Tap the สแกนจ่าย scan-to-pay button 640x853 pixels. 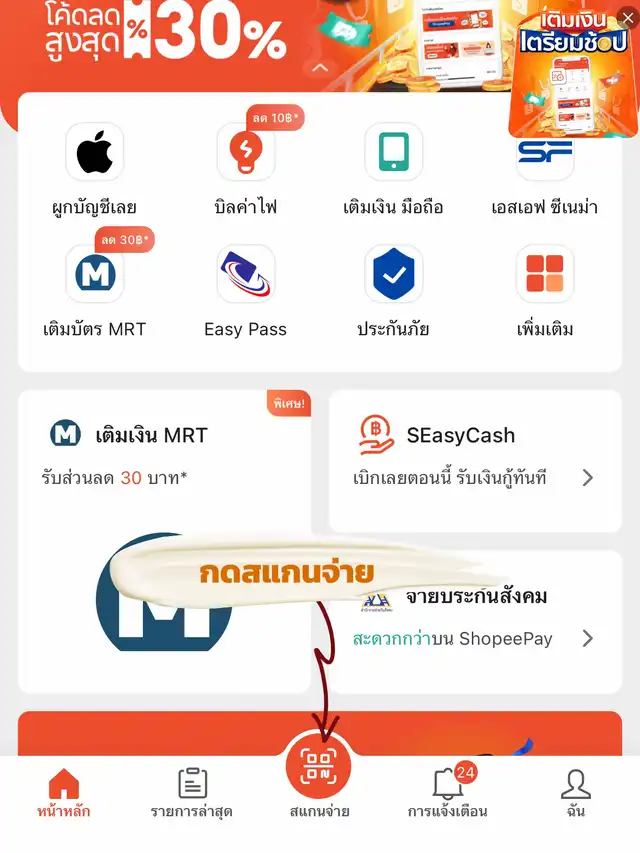(x=319, y=766)
